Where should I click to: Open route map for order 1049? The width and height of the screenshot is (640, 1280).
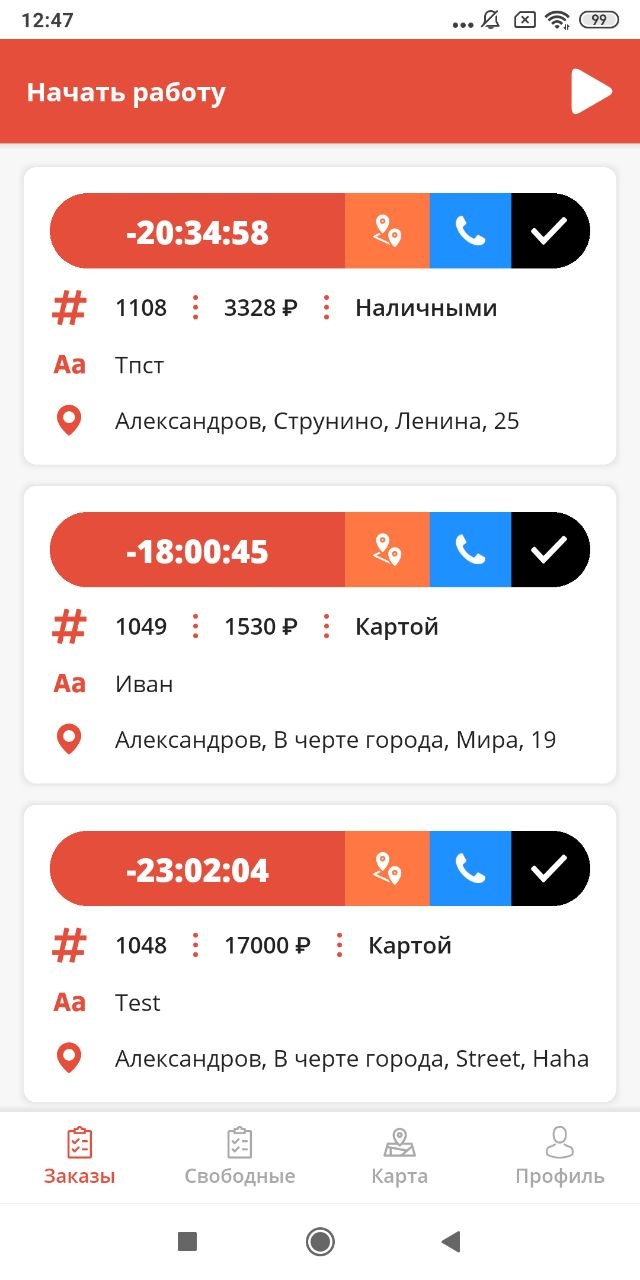(x=387, y=550)
